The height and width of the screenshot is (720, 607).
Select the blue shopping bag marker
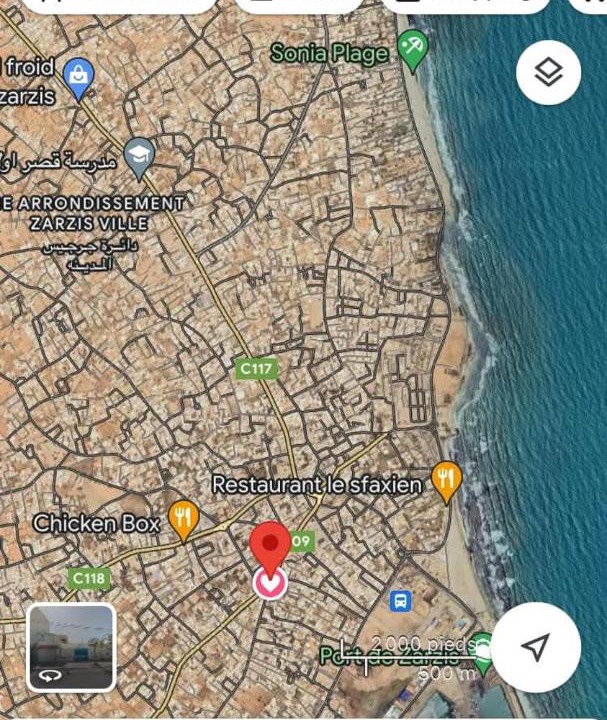(x=78, y=72)
